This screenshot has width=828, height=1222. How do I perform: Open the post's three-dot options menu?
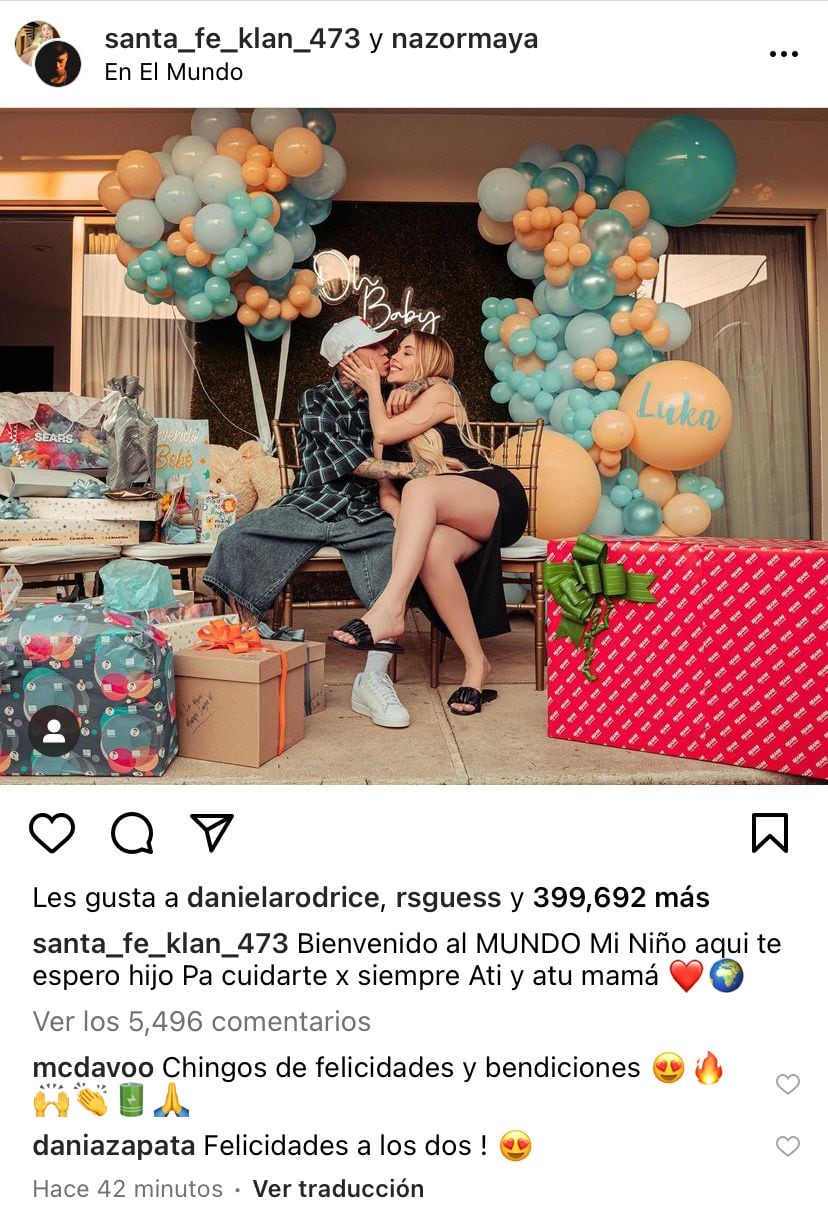[x=783, y=55]
